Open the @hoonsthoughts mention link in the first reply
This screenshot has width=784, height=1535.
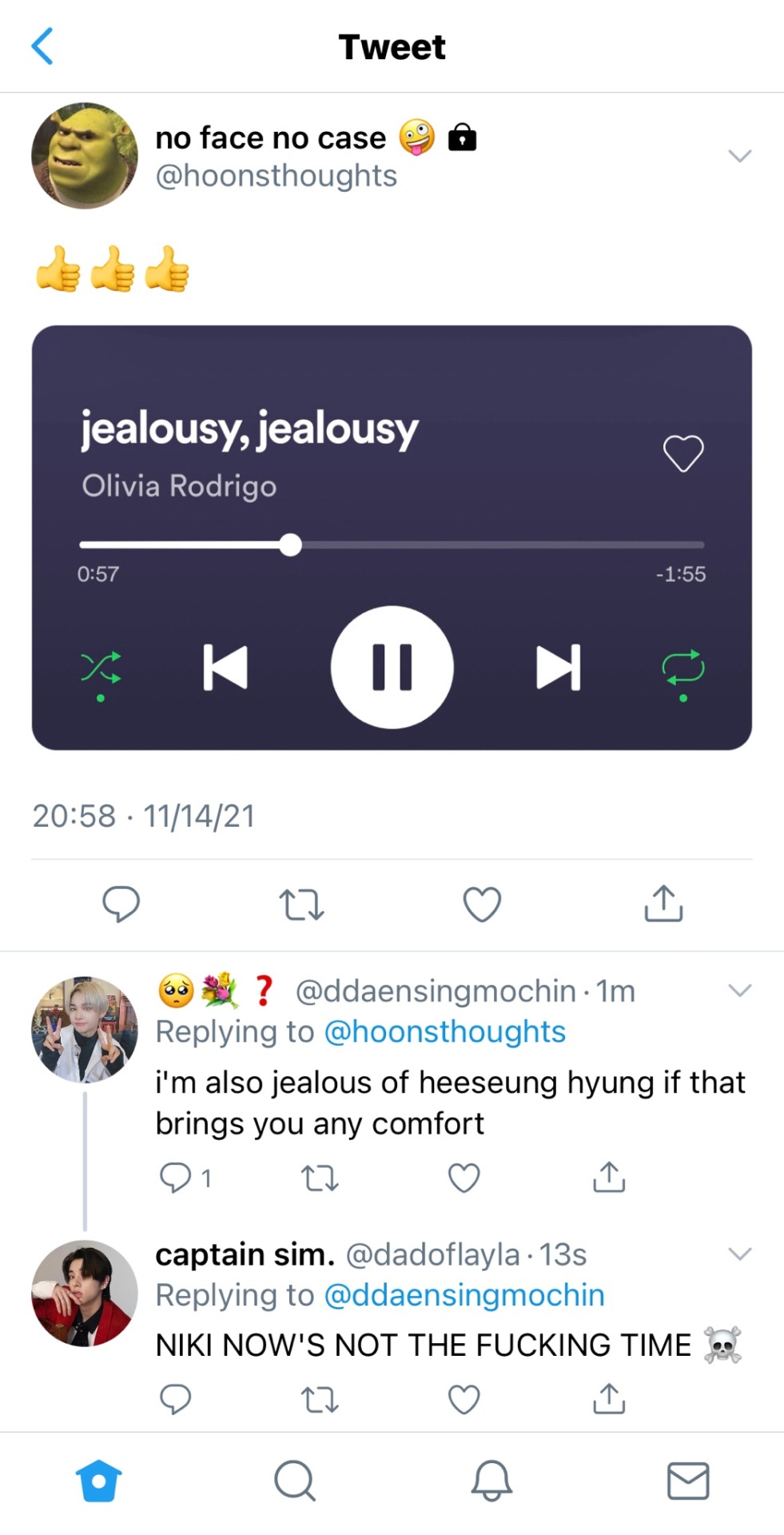(444, 1031)
